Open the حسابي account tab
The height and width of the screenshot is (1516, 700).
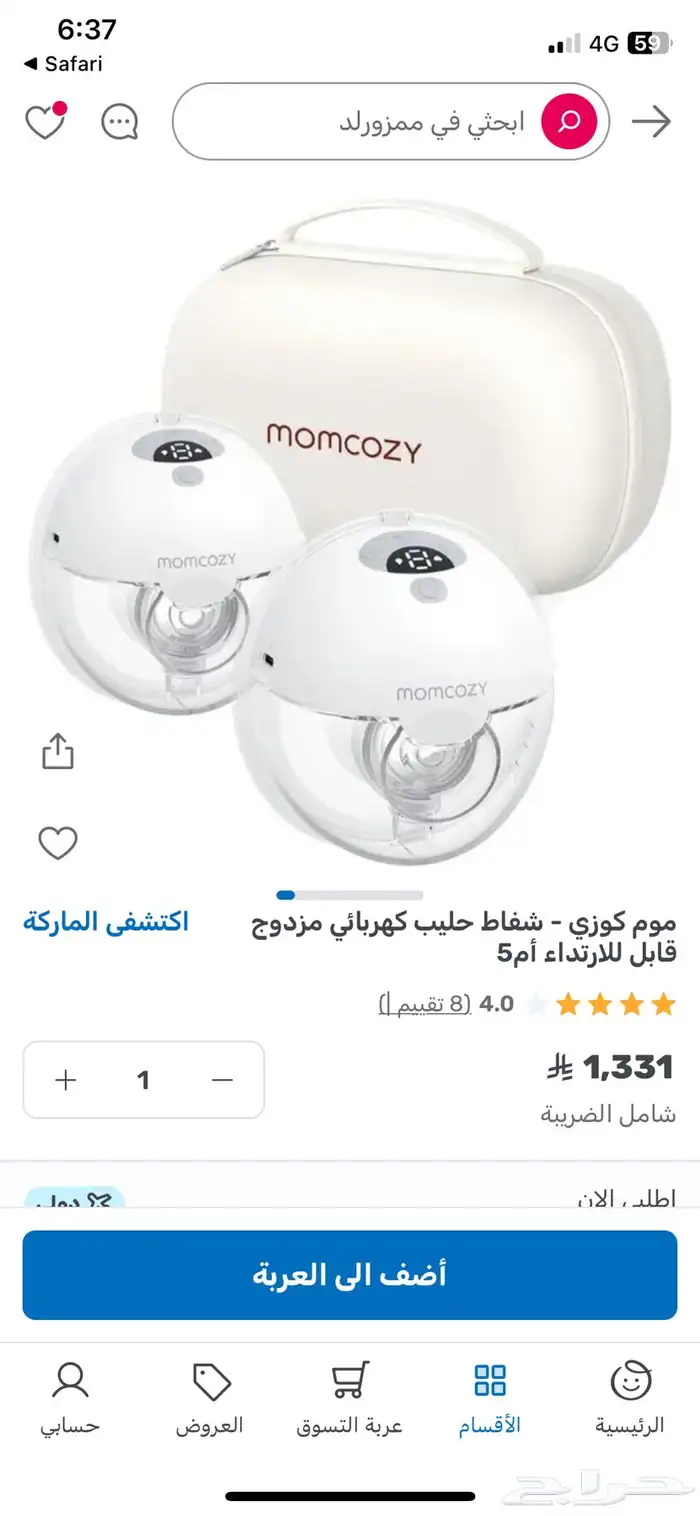(x=70, y=1399)
